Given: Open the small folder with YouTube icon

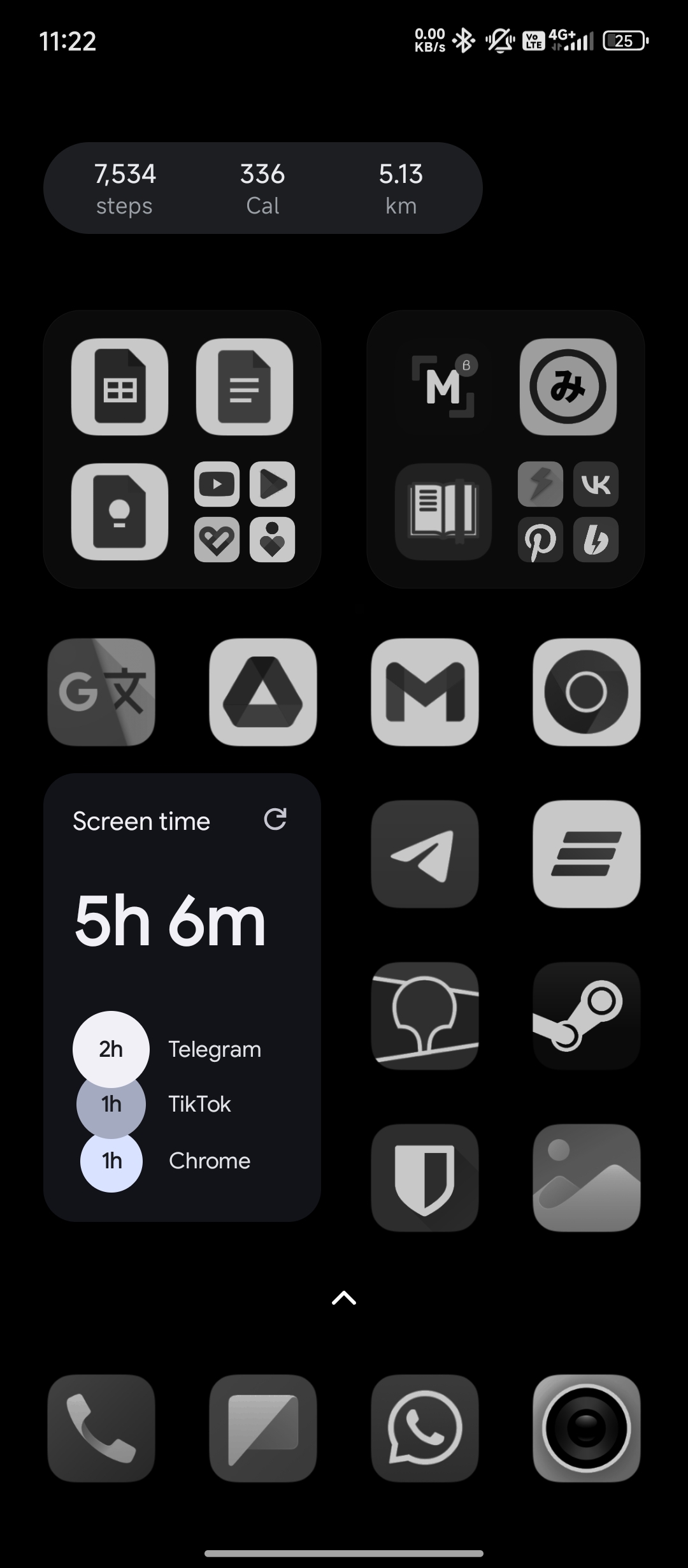Looking at the screenshot, I should pyautogui.click(x=245, y=512).
